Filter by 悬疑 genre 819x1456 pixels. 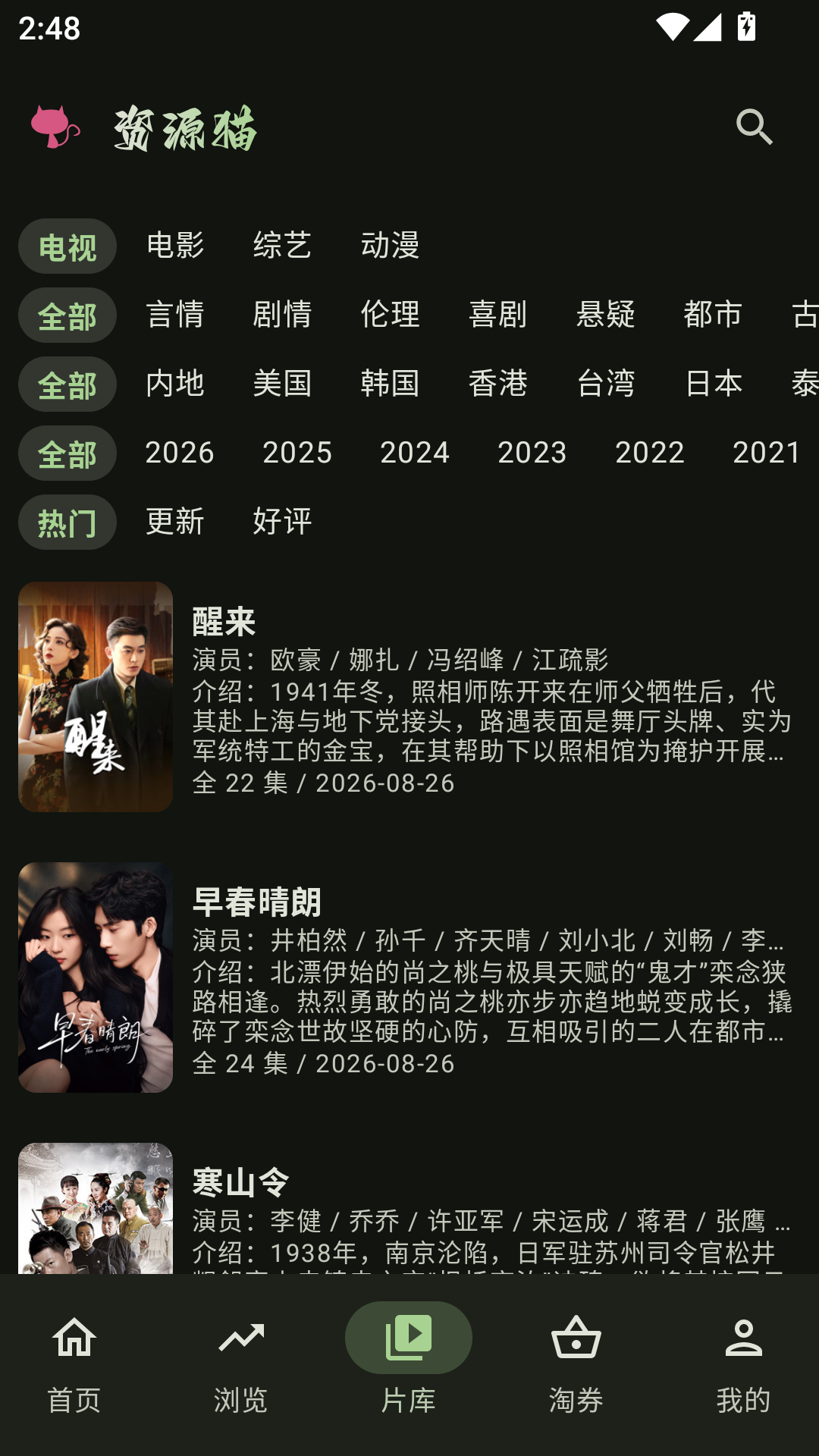click(x=605, y=315)
